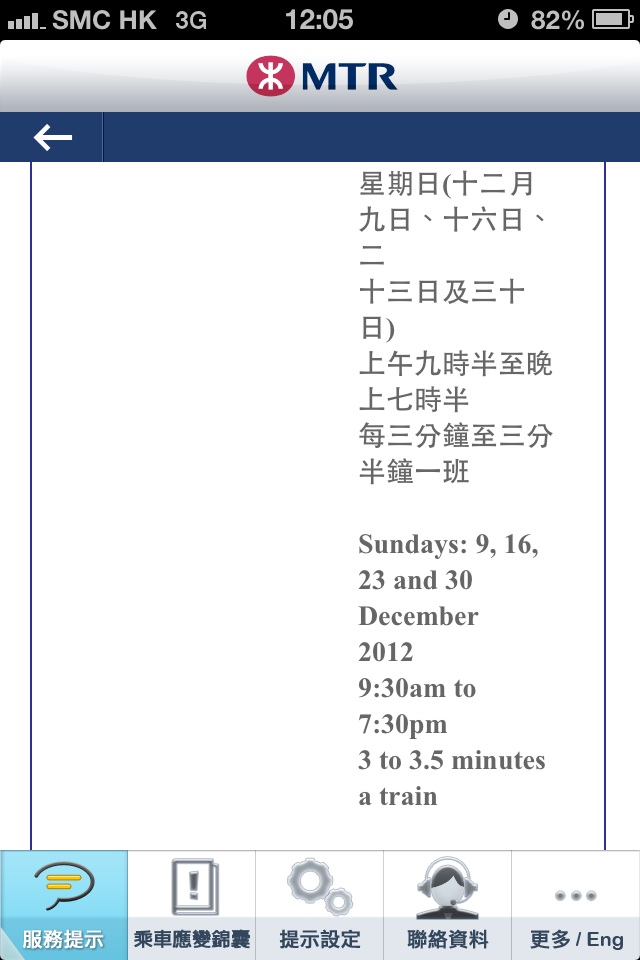Viewport: 640px width, 960px height.
Task: Go back using the arrow button
Action: pyautogui.click(x=52, y=138)
